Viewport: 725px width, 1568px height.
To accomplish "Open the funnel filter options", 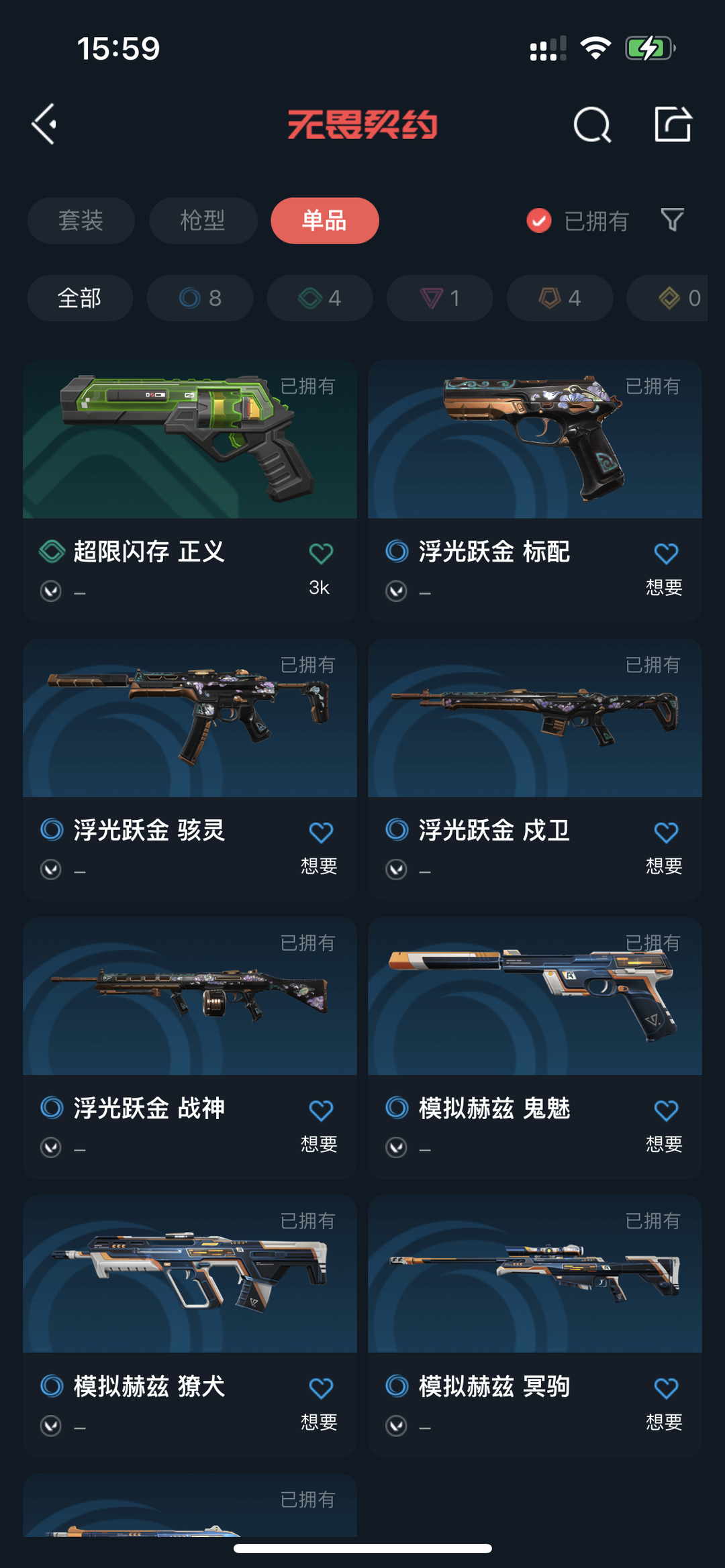I will tap(672, 219).
